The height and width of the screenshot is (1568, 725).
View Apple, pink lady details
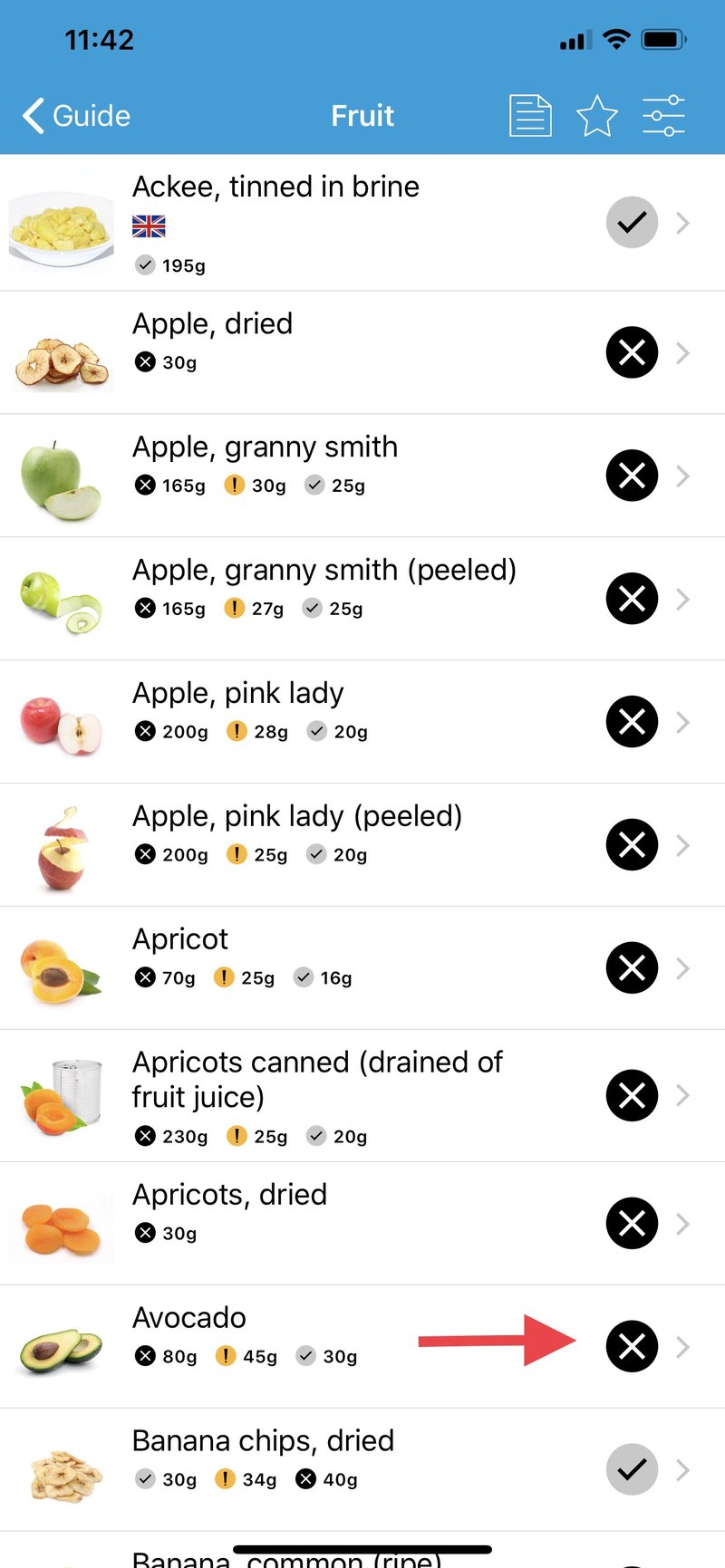tap(362, 722)
